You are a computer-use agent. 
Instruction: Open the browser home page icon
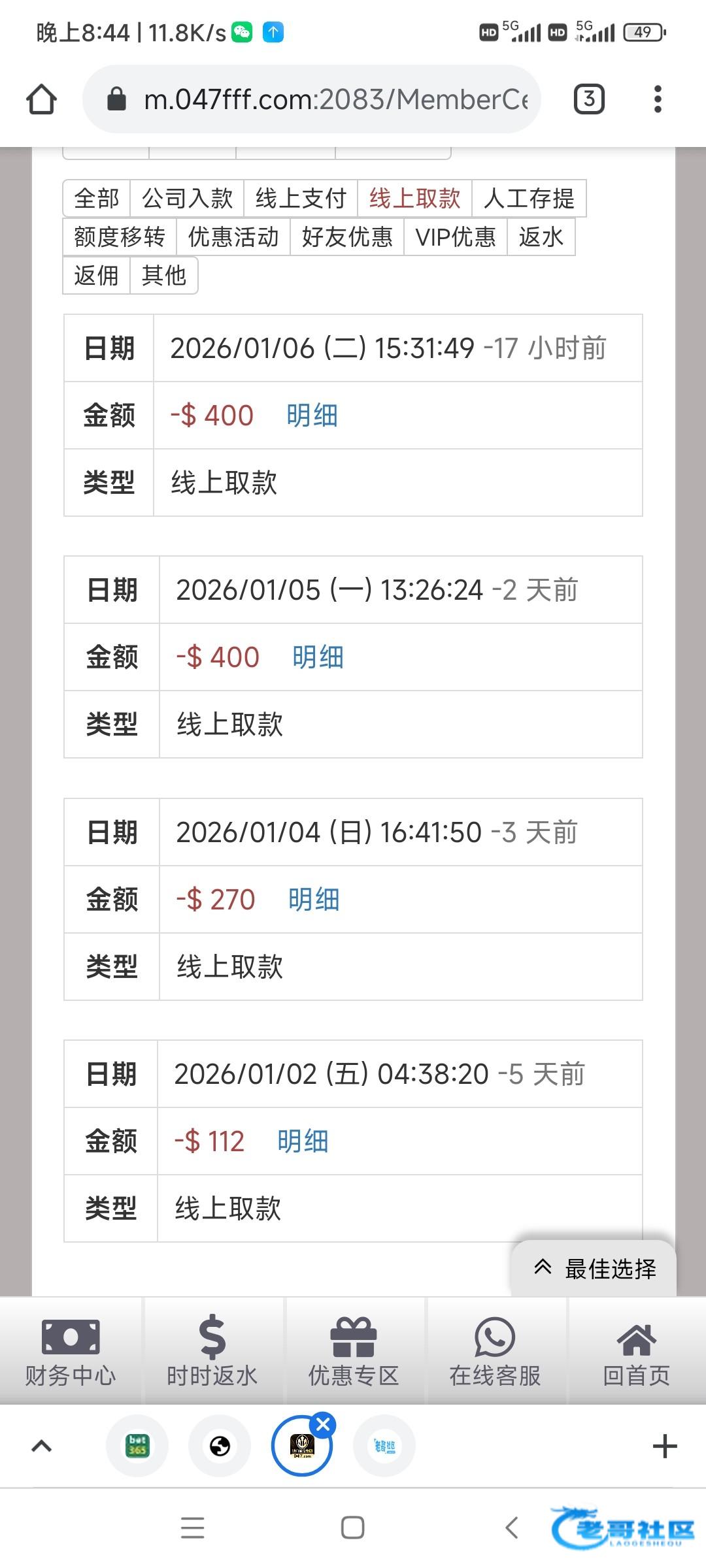pos(41,99)
